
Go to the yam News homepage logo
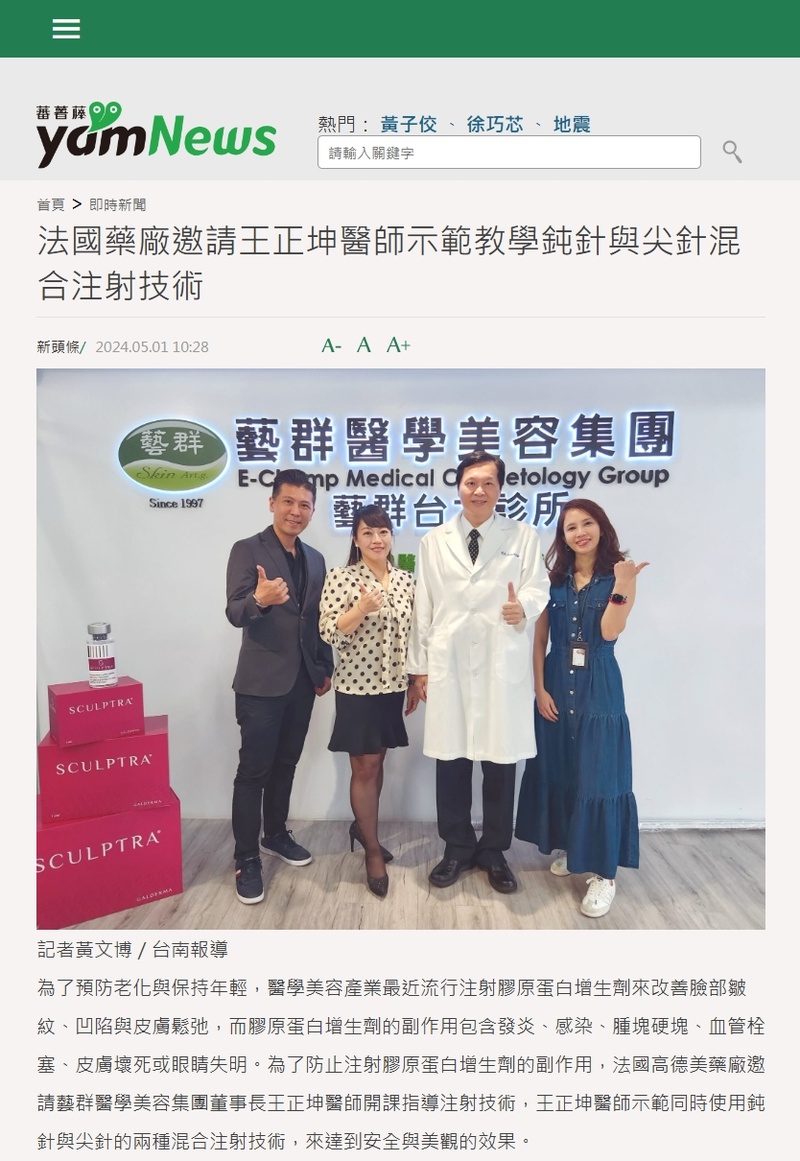click(156, 135)
